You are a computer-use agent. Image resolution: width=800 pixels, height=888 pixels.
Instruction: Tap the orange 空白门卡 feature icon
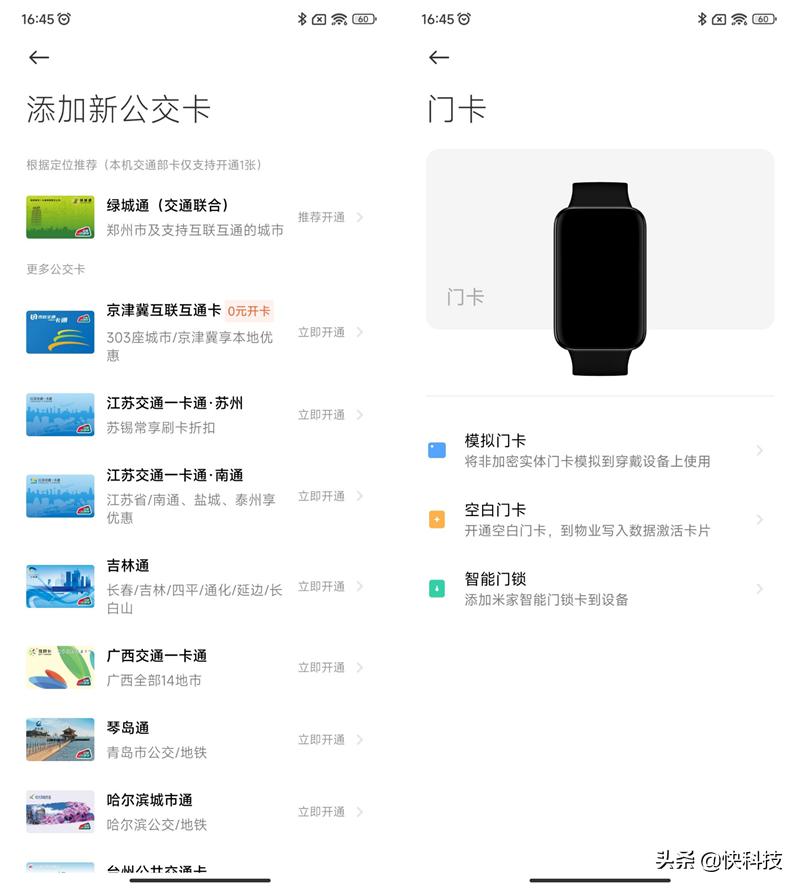point(436,519)
